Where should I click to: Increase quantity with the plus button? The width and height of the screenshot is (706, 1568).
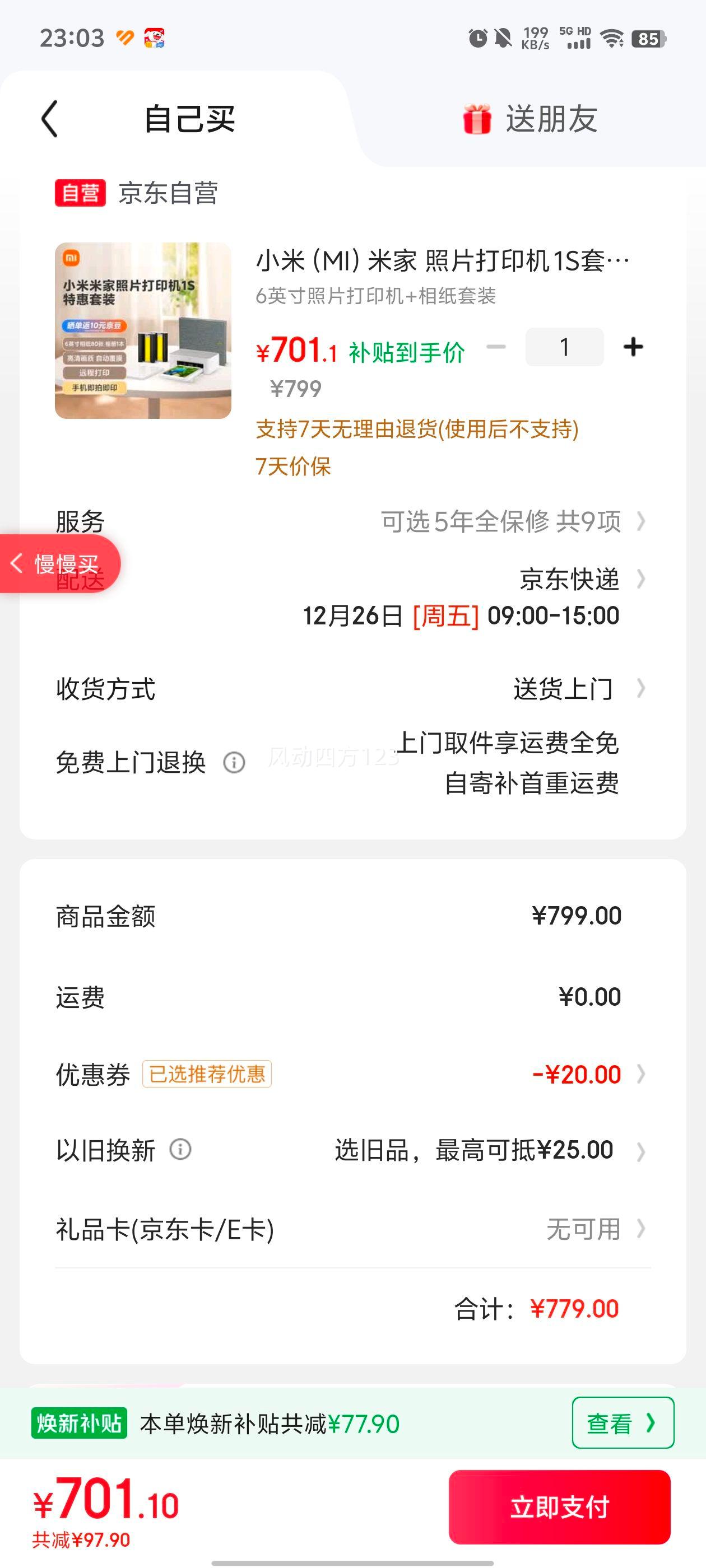click(633, 347)
